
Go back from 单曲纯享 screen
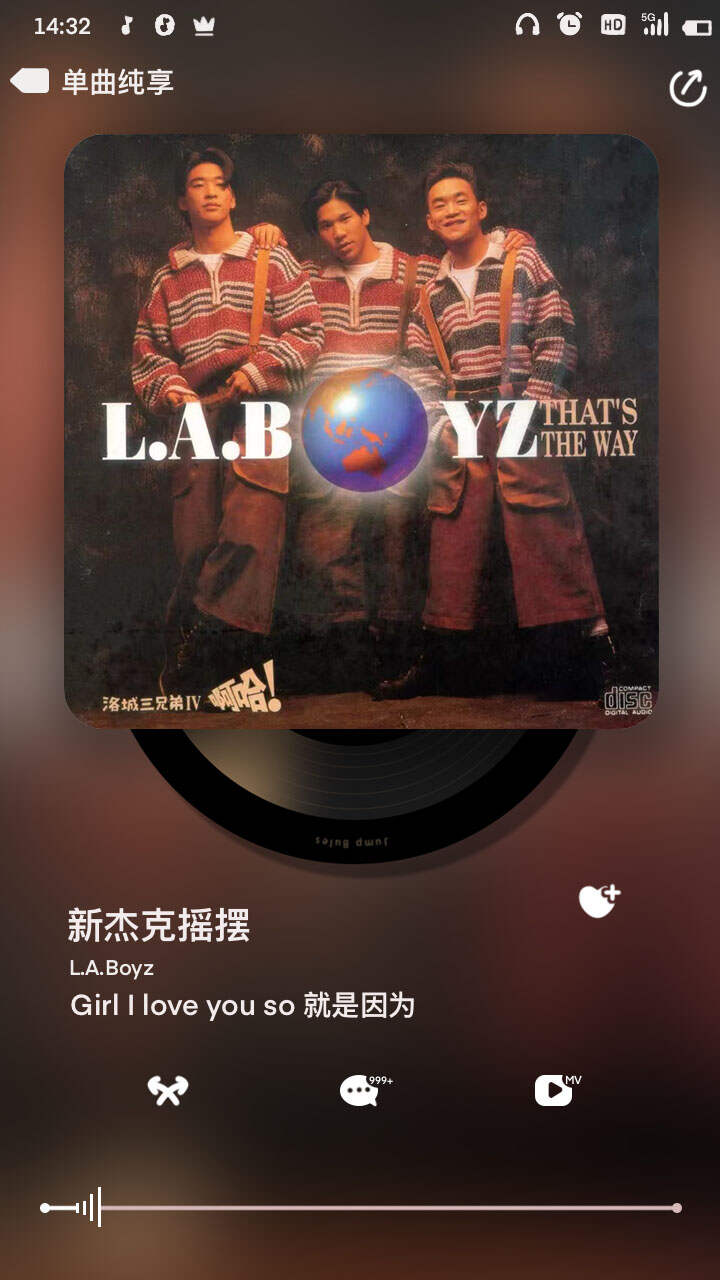tap(31, 81)
